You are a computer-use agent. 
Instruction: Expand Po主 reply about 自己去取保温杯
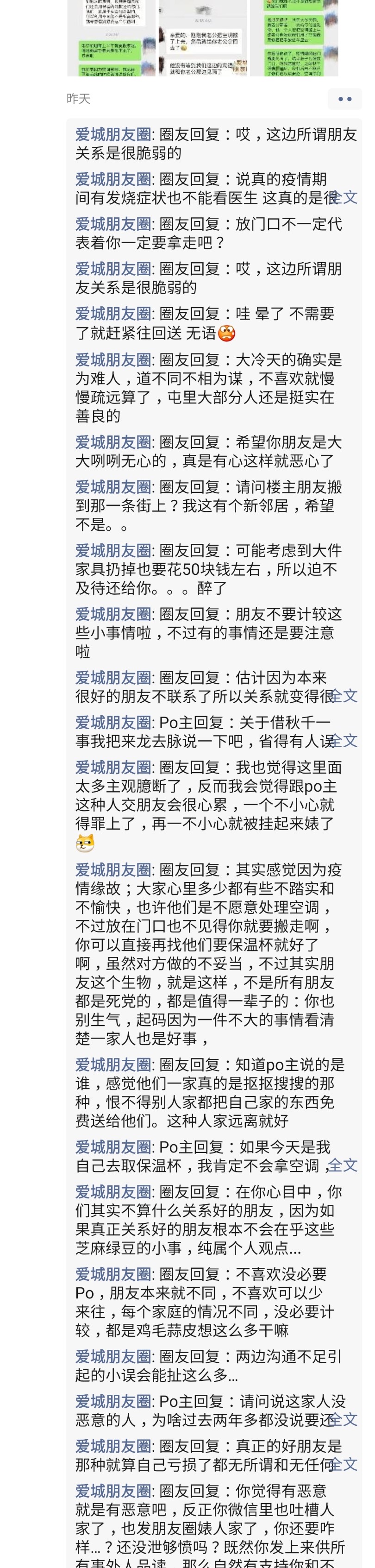(344, 1165)
